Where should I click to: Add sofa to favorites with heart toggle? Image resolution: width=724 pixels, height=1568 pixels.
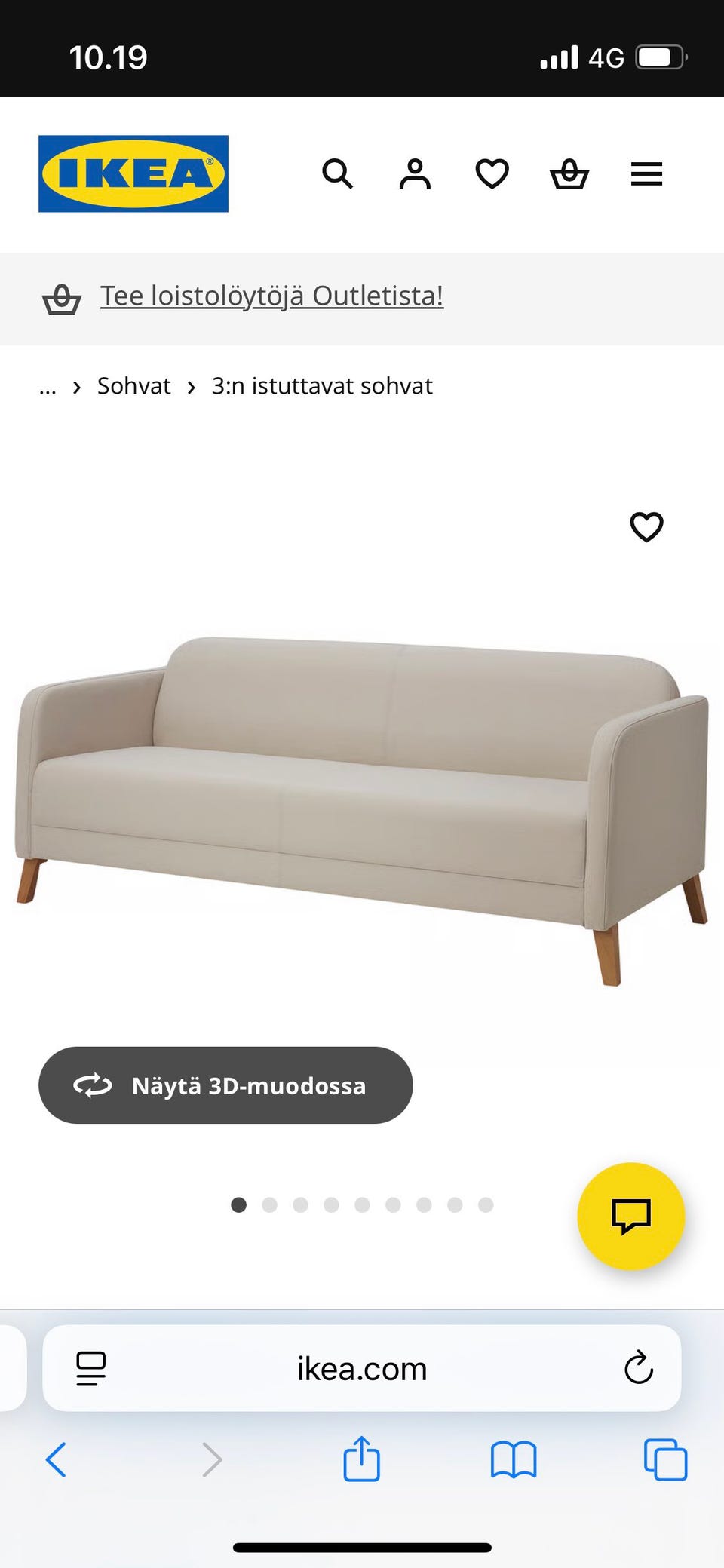point(647,528)
